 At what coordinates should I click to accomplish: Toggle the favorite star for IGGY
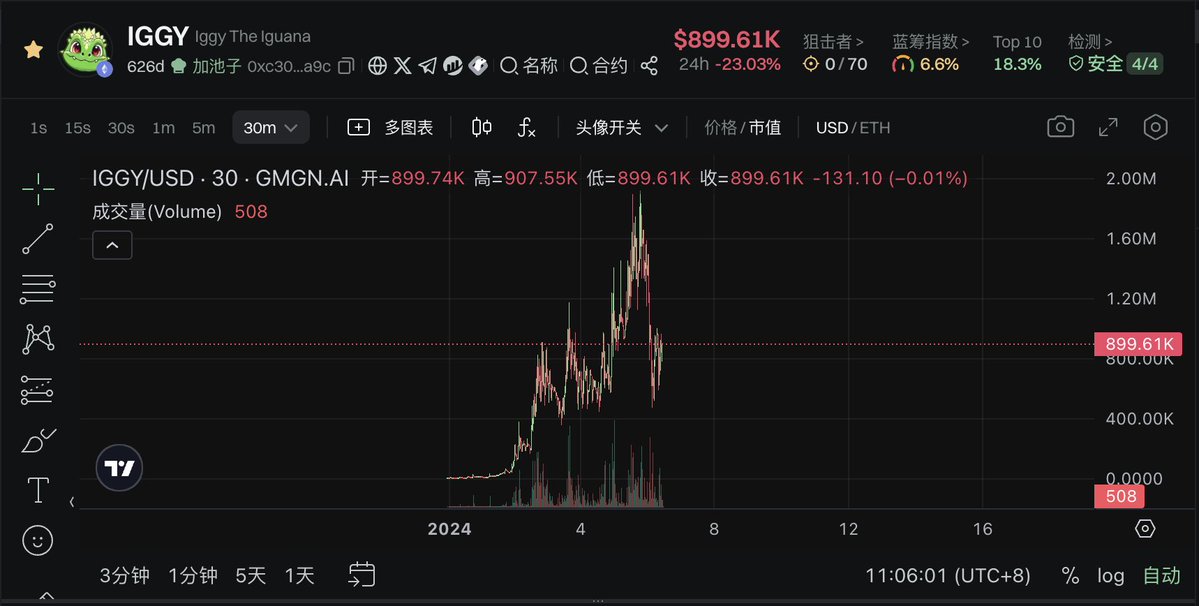pos(33,50)
